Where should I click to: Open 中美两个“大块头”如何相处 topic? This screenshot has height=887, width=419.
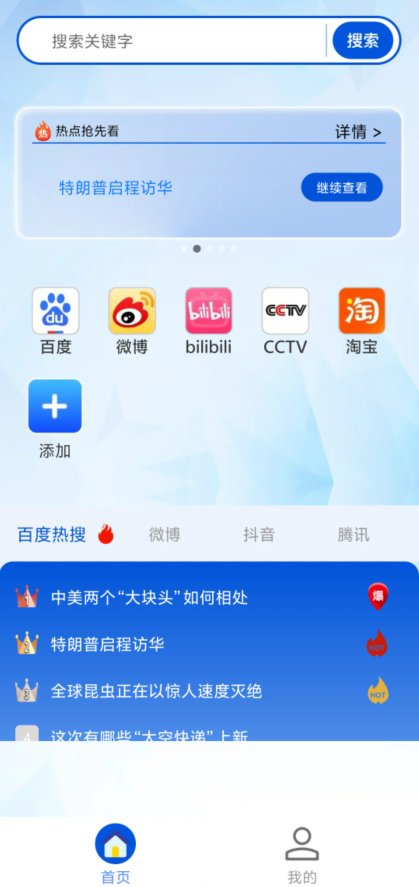coord(149,597)
